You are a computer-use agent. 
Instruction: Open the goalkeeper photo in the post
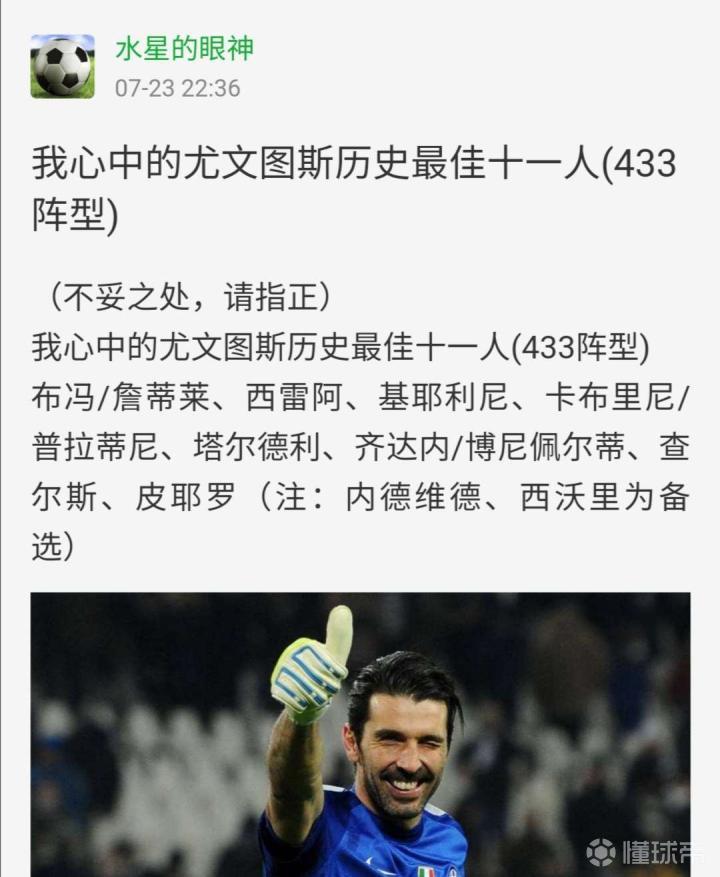tap(360, 734)
